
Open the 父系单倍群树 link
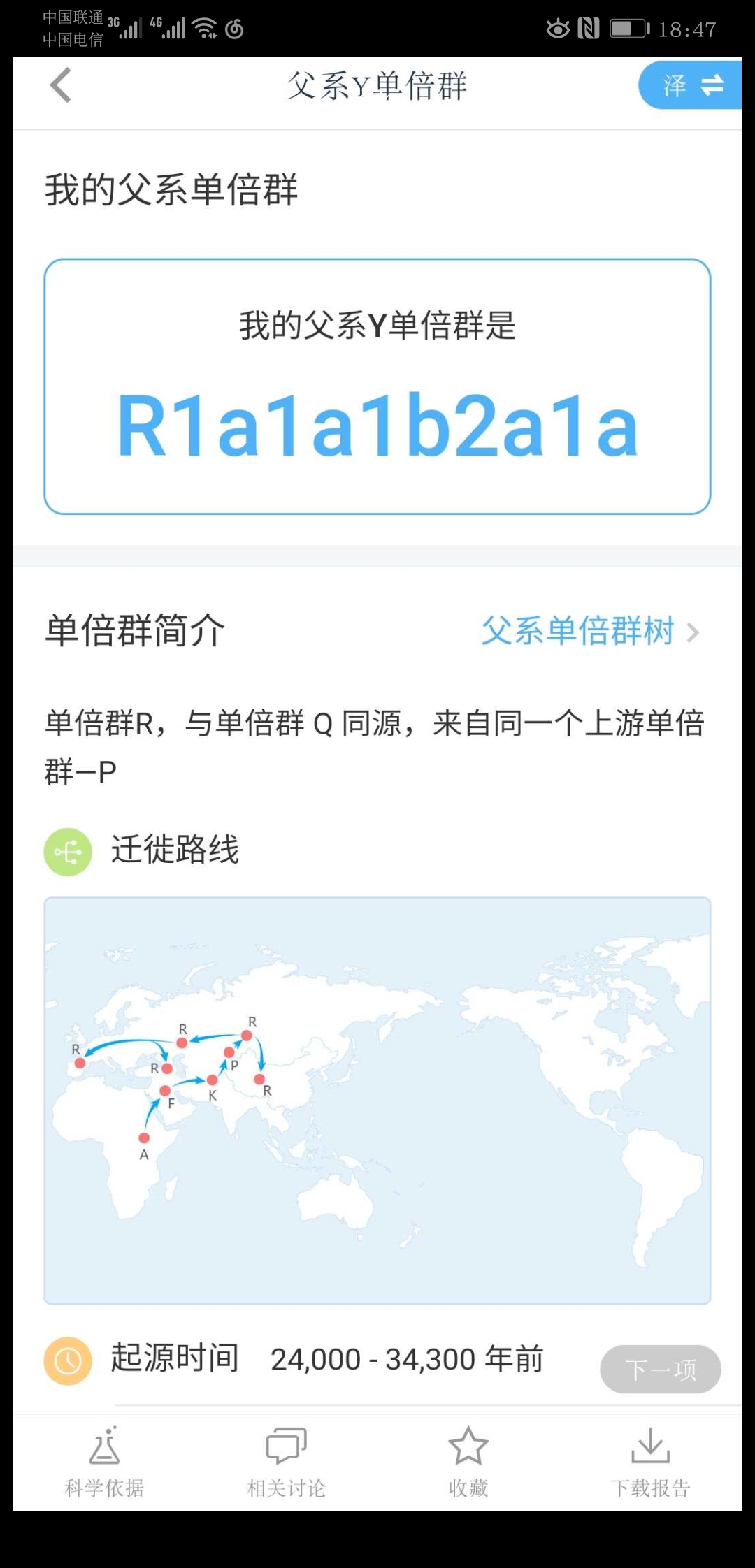[590, 631]
